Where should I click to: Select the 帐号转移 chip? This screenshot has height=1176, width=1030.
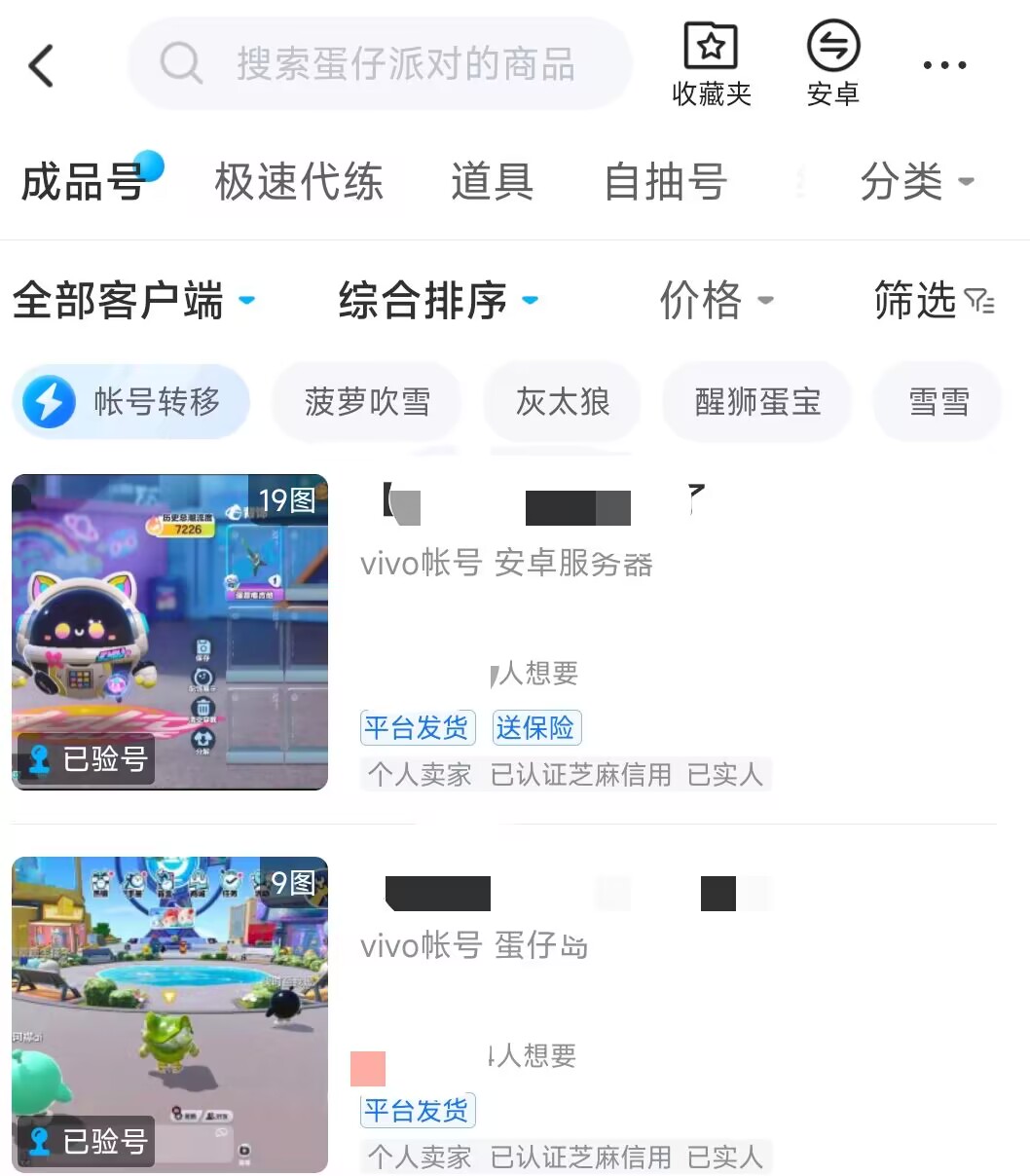130,402
